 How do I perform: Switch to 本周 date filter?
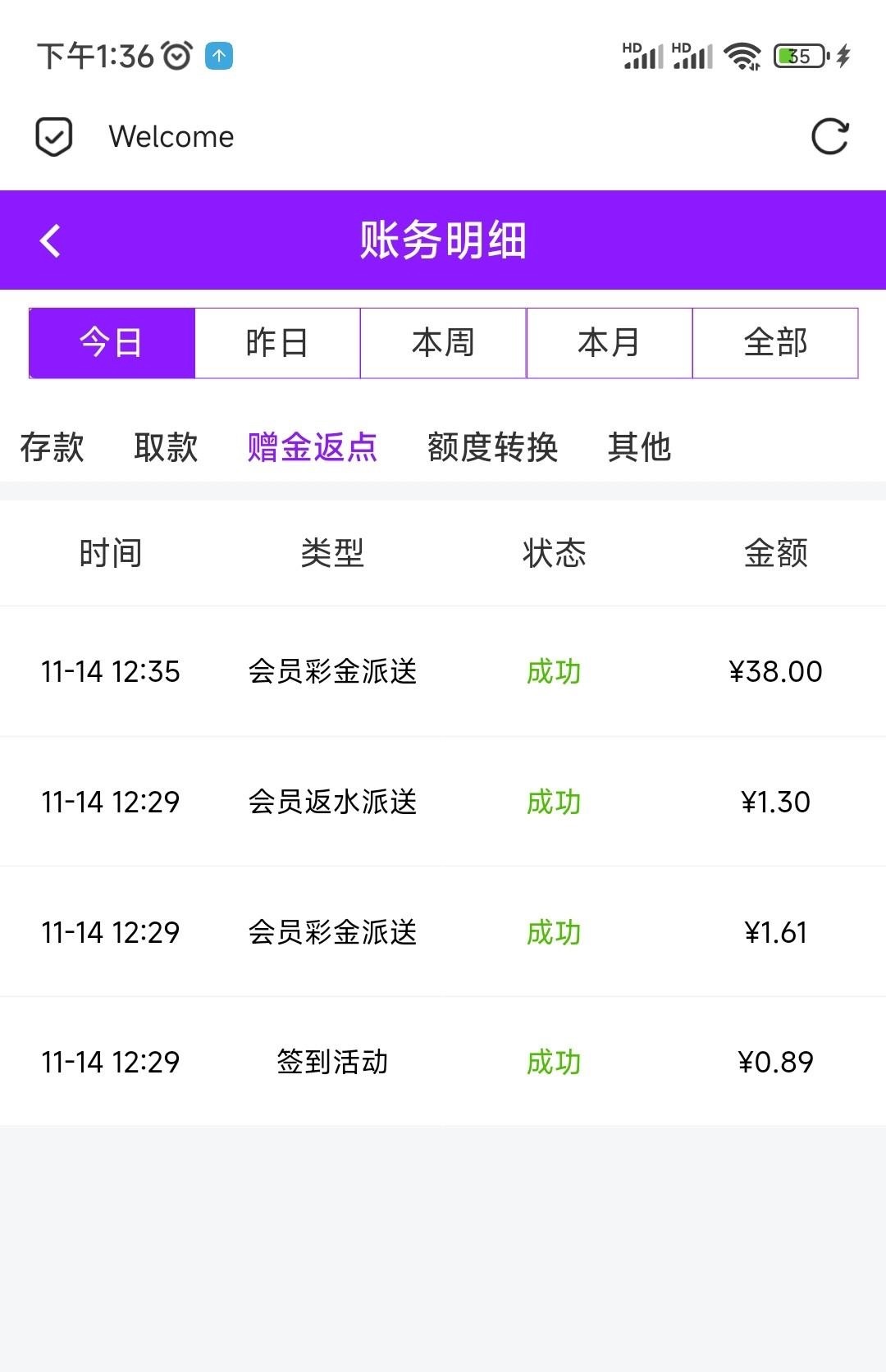coord(443,343)
